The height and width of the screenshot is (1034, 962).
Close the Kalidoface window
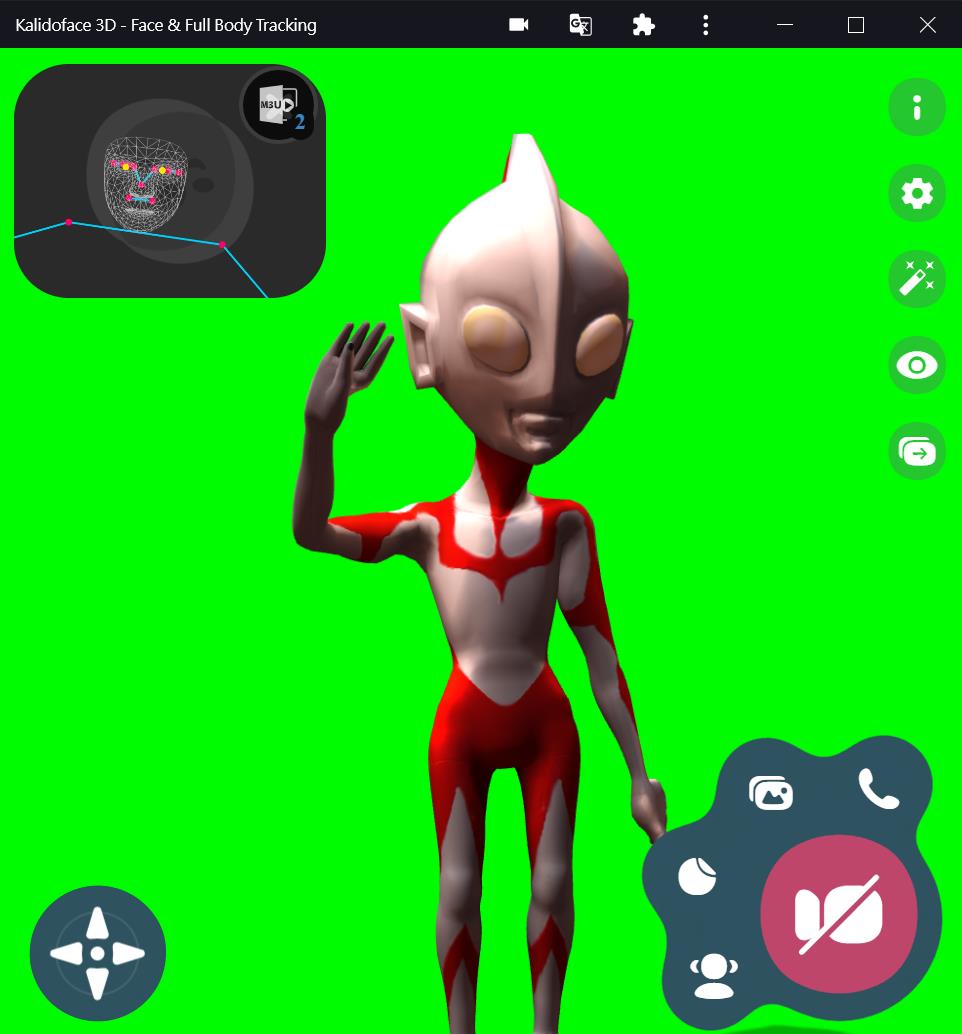[x=927, y=25]
